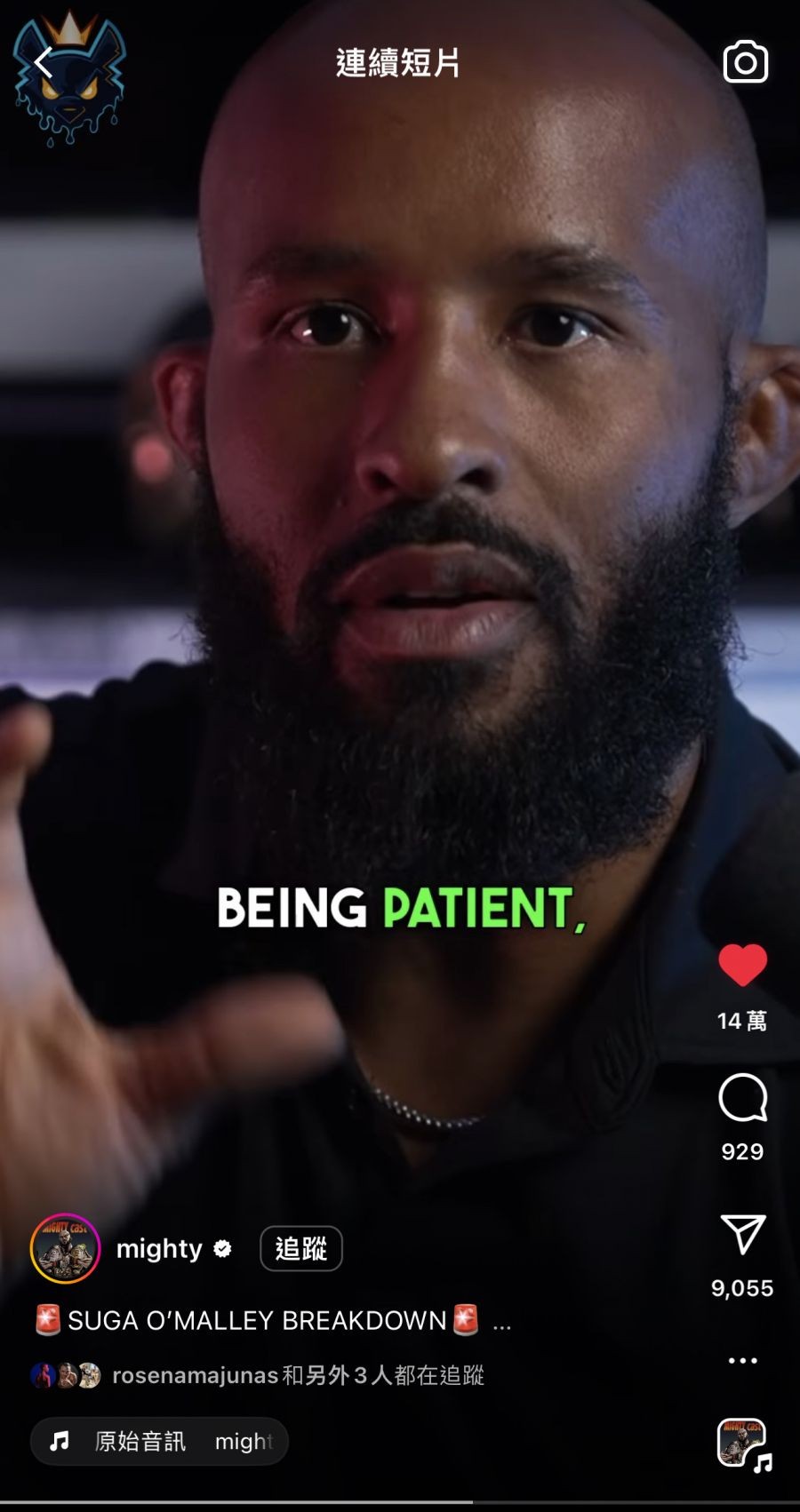800x1512 pixels.
Task: Share this reel via the paper plane icon
Action: tap(742, 1235)
